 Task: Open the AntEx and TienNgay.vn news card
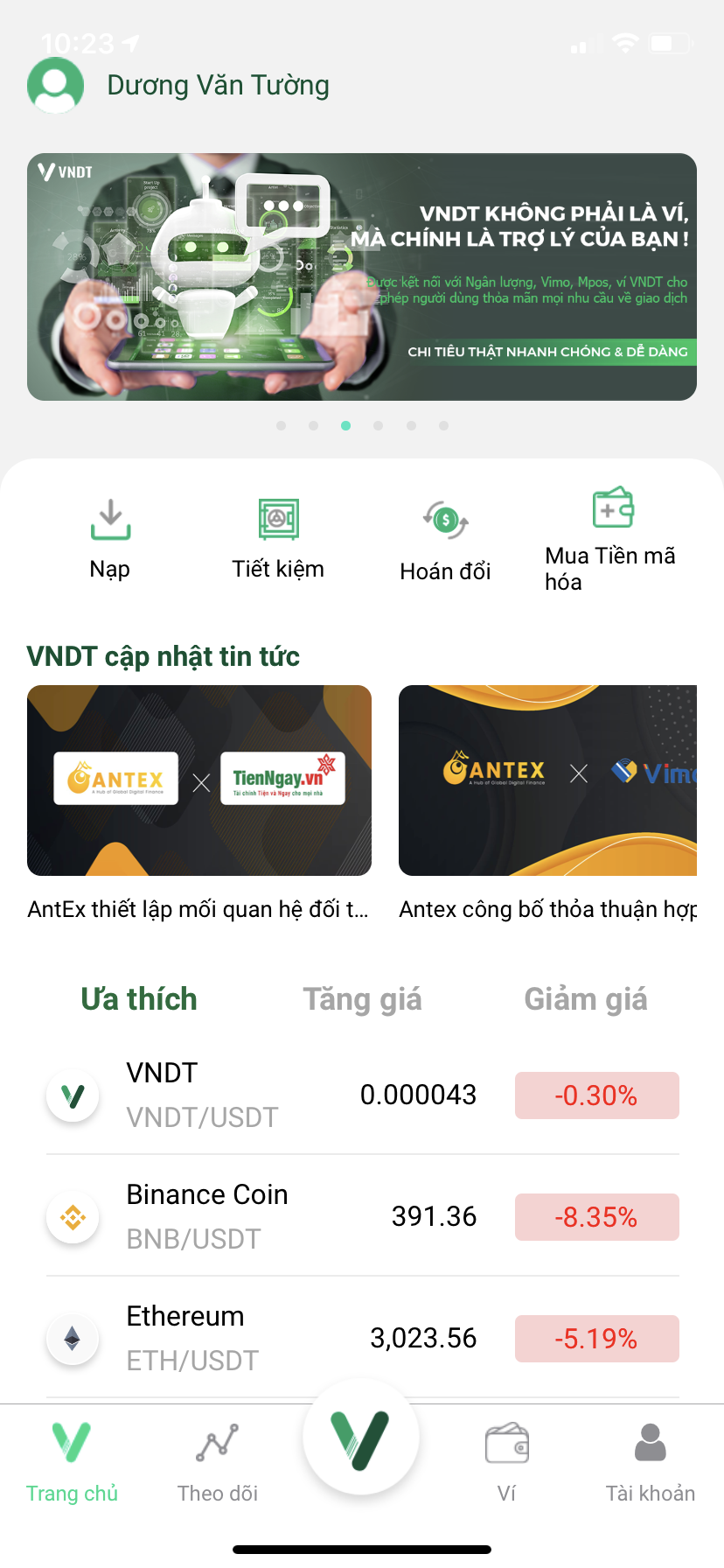[x=199, y=780]
